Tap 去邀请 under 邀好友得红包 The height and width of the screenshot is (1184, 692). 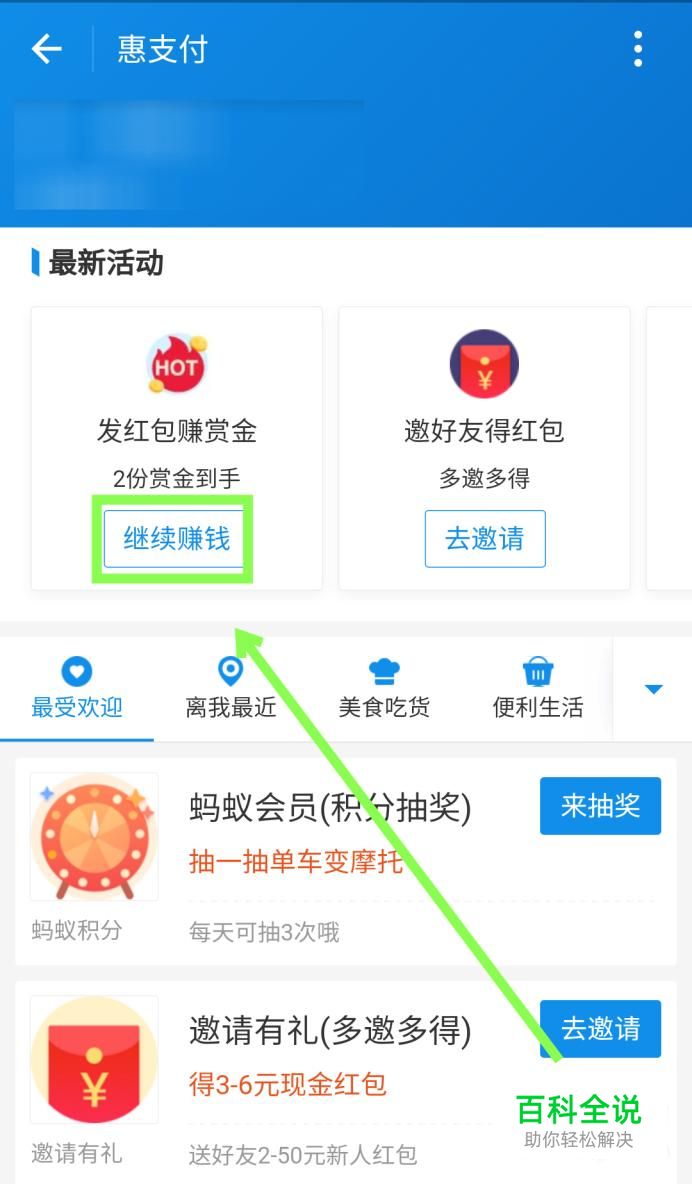(485, 539)
